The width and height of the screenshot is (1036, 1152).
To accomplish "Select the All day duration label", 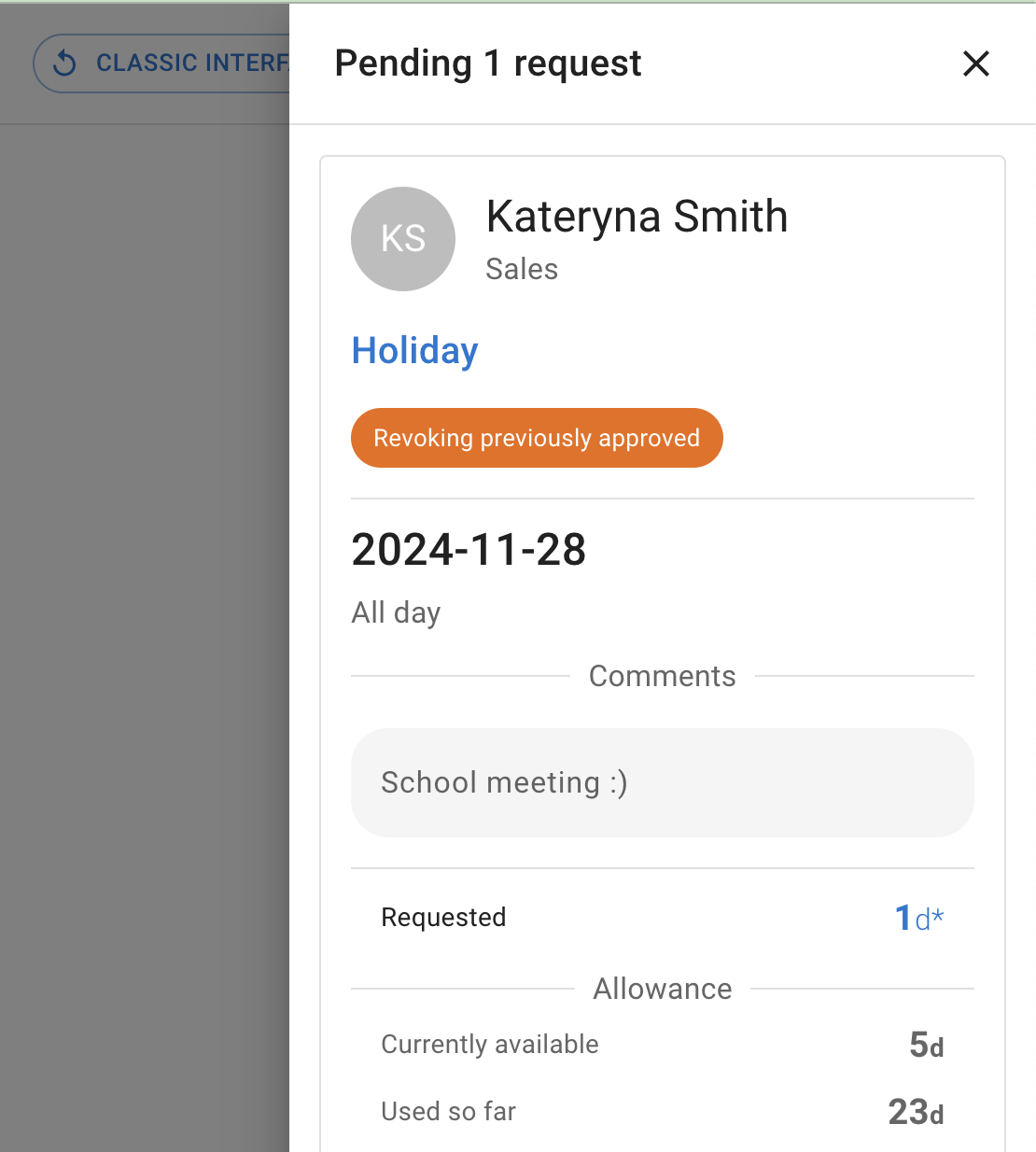I will tap(396, 612).
